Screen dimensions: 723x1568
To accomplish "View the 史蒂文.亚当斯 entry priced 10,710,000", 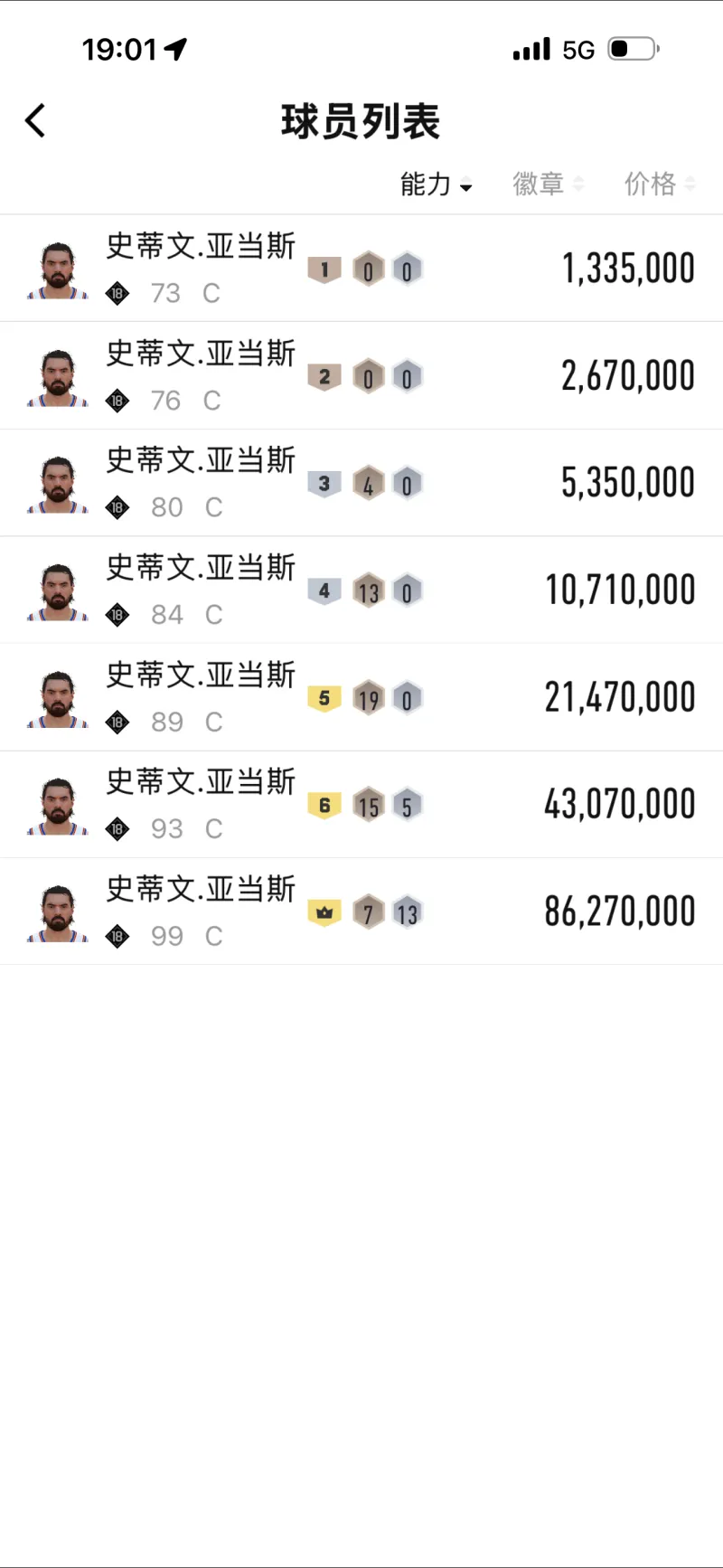I will 361,590.
